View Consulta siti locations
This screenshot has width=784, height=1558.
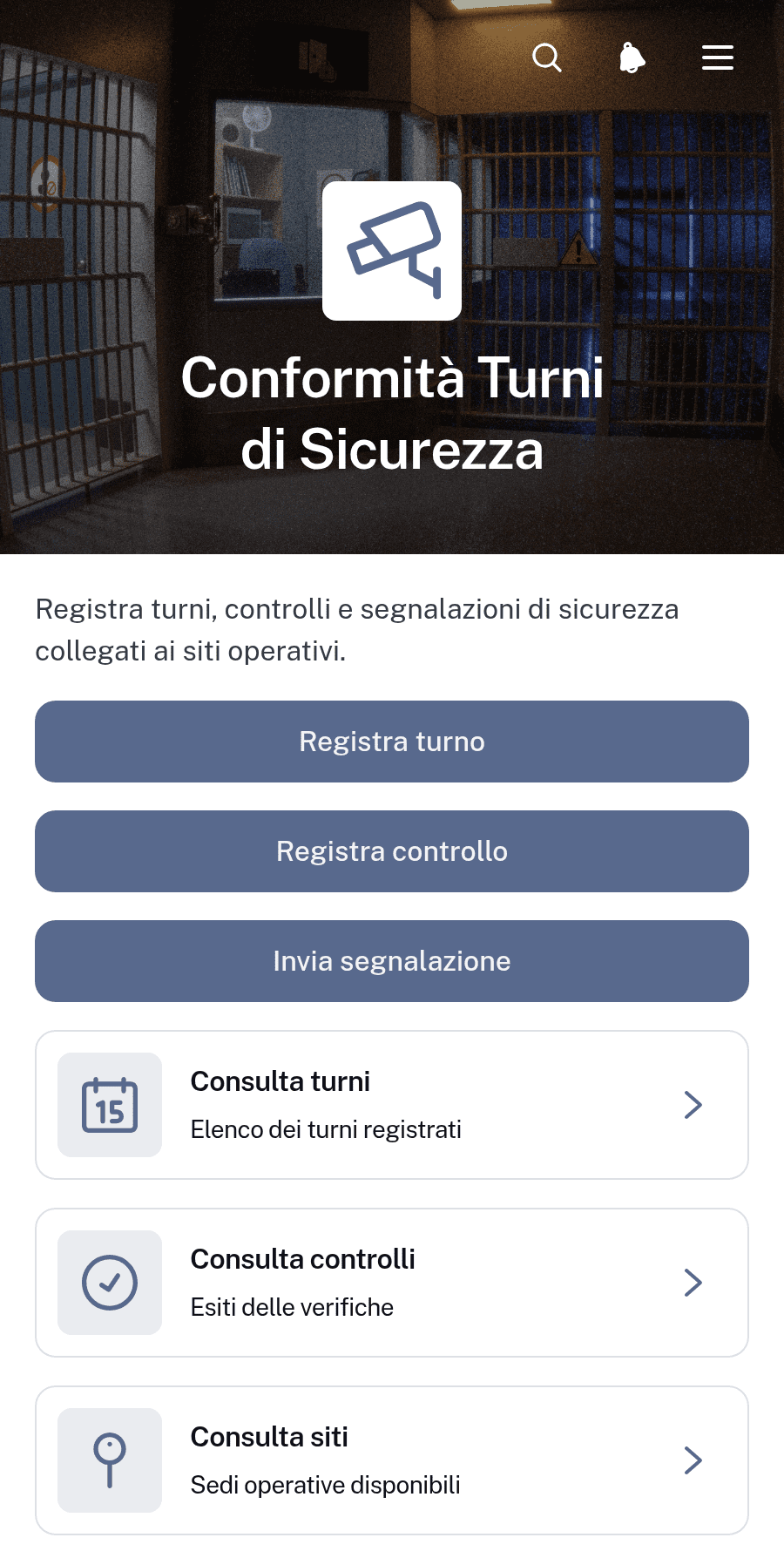[x=392, y=1460]
